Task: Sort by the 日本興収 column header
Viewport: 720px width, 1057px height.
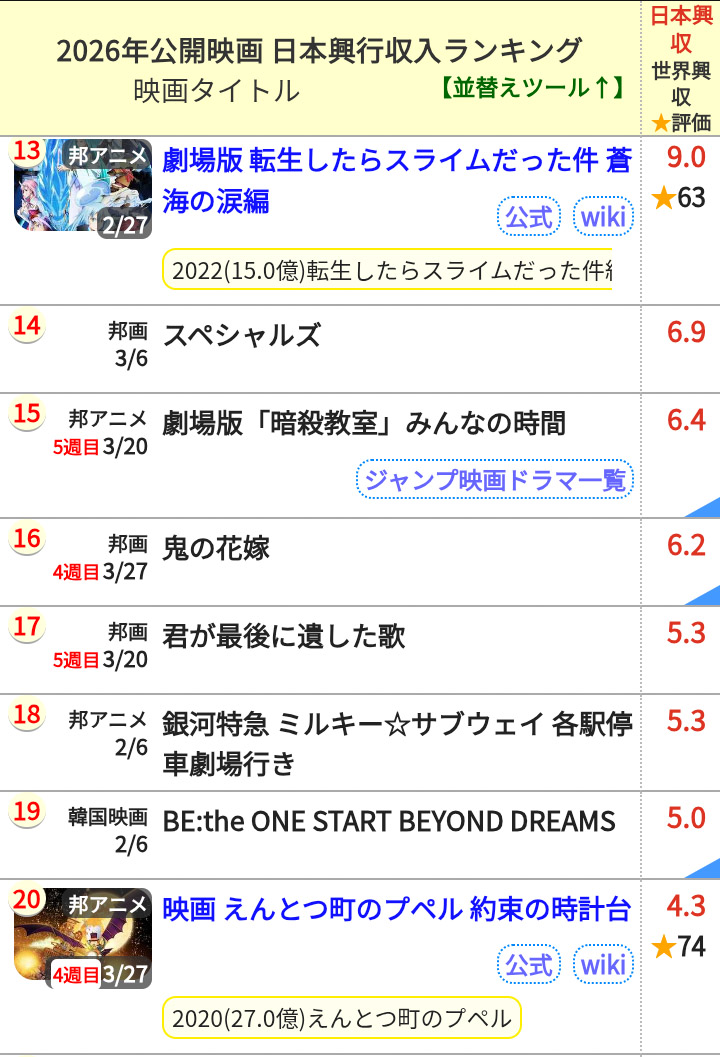Action: [x=681, y=30]
